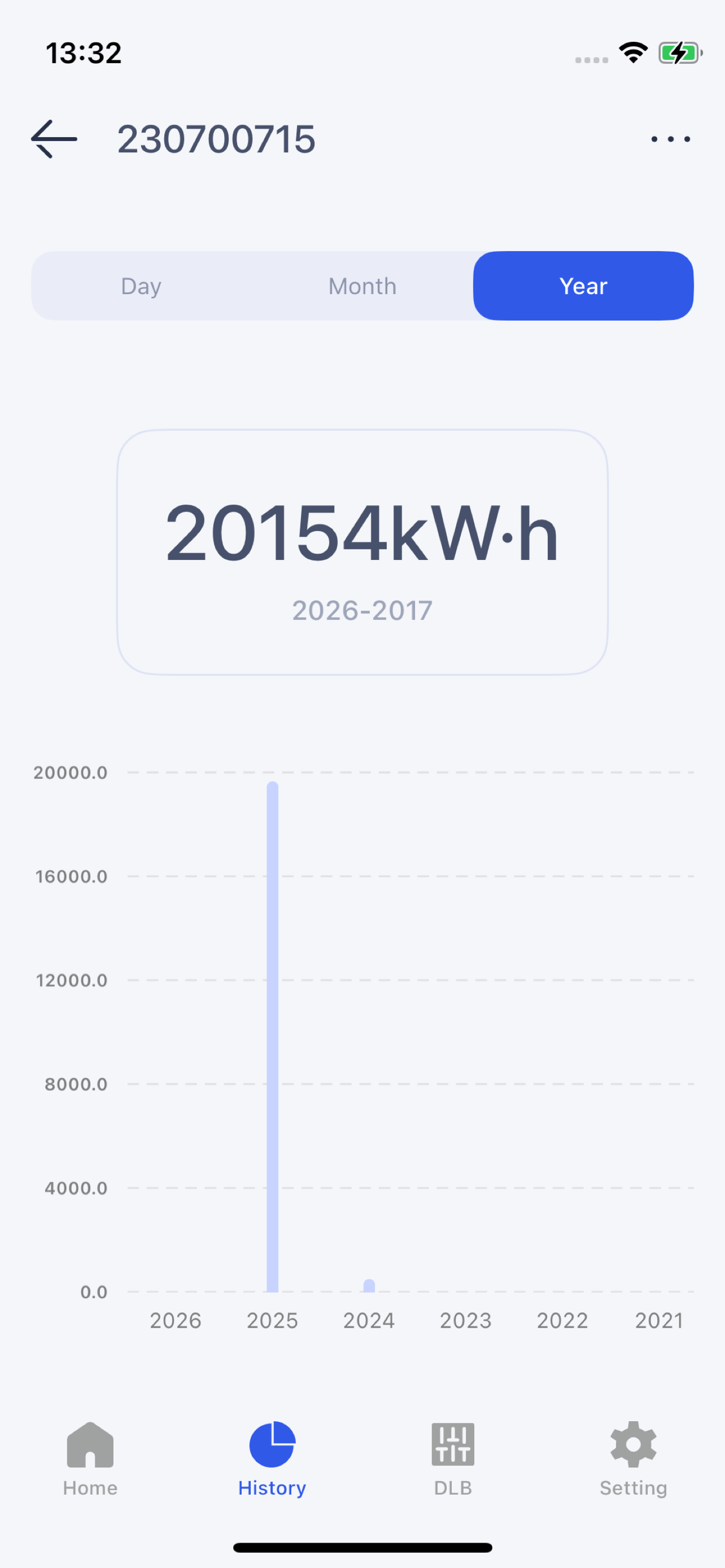The height and width of the screenshot is (1568, 725).
Task: Select the DLB control icon
Action: point(452,1443)
